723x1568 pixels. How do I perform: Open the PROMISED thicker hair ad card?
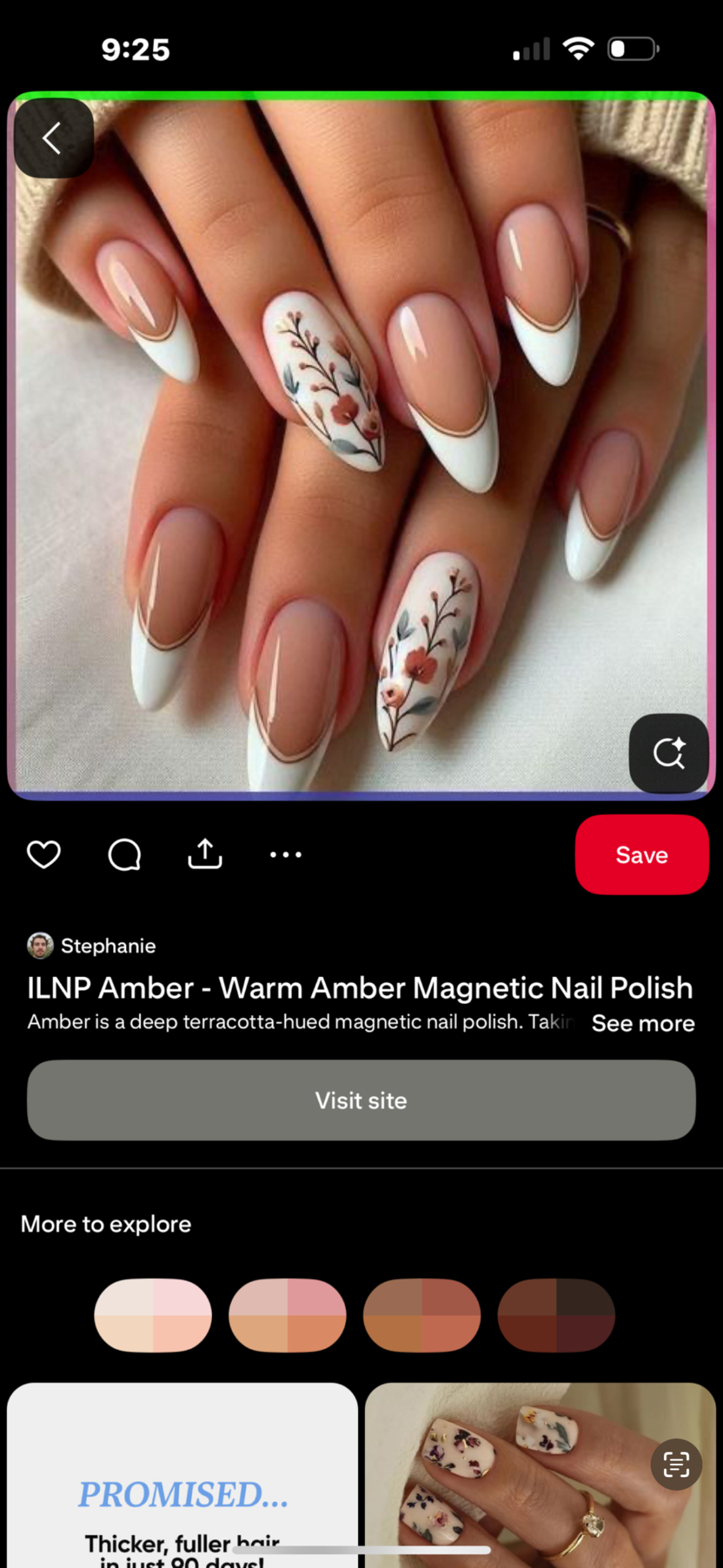tap(182, 1476)
